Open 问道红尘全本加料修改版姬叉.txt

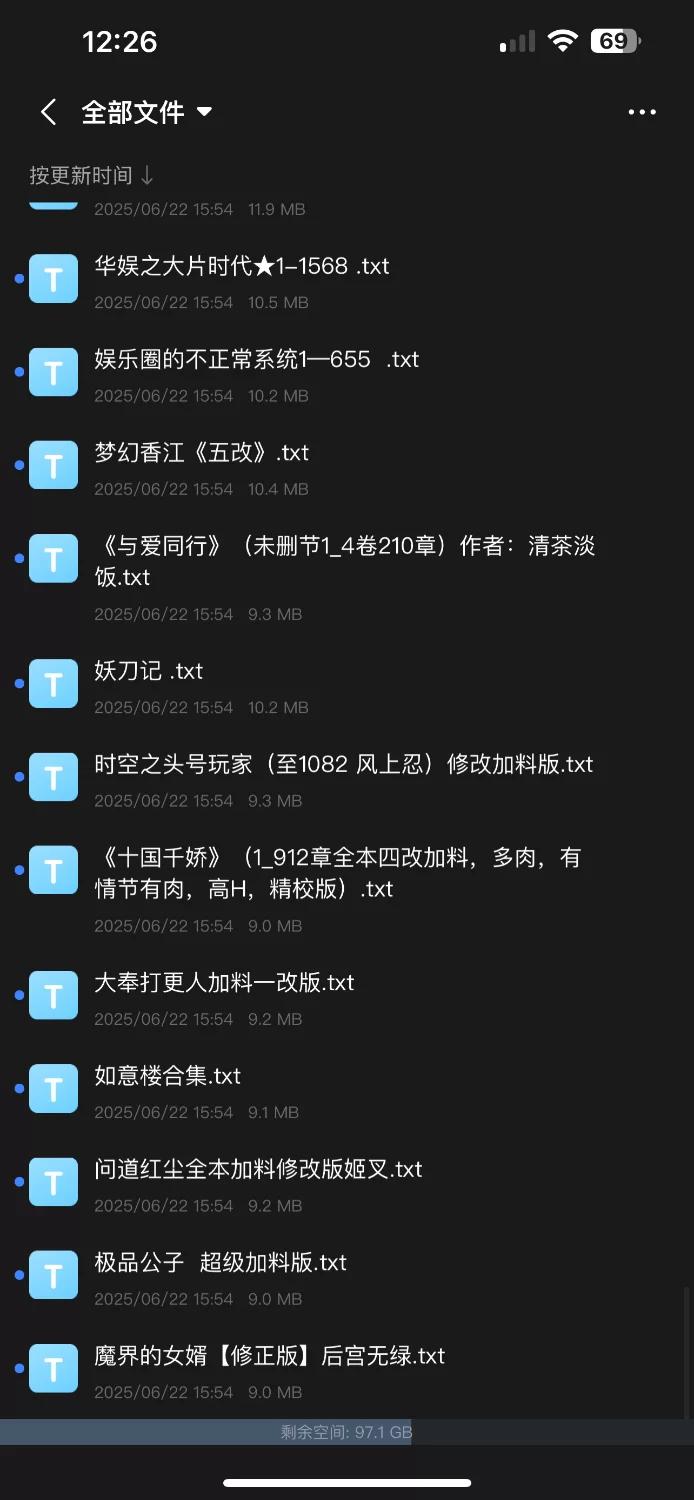[259, 1170]
